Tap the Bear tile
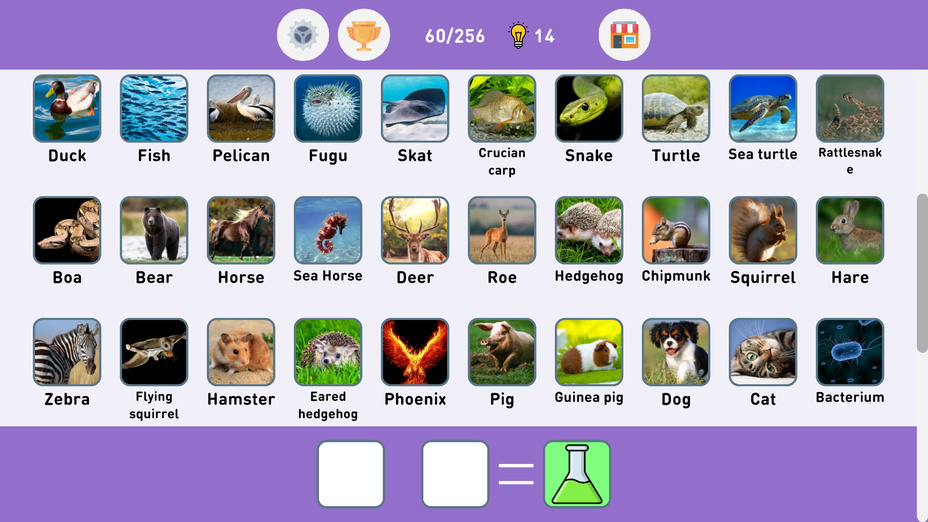This screenshot has width=928, height=522. pyautogui.click(x=154, y=230)
